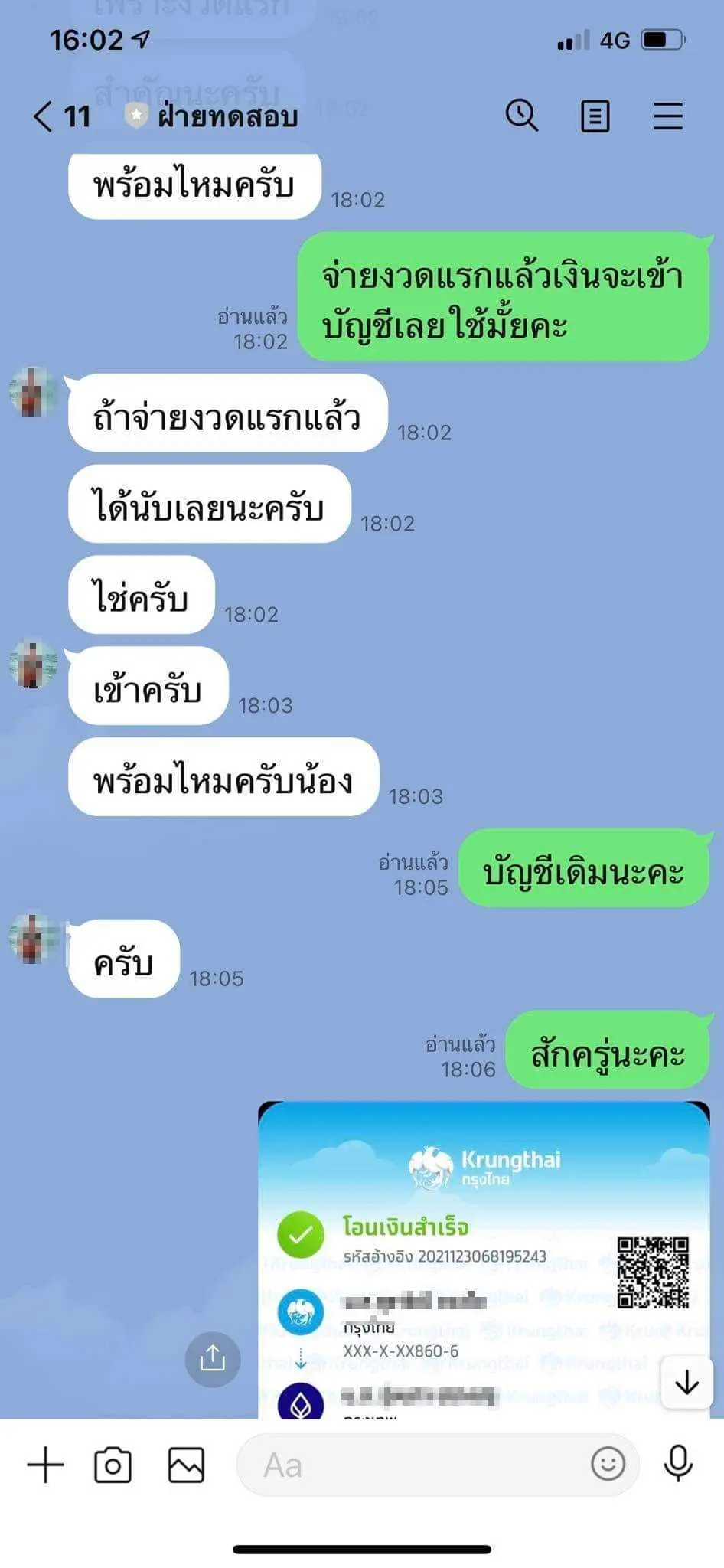Open the emoji sticker picker
Screen dimensions: 724x1568
[608, 1463]
